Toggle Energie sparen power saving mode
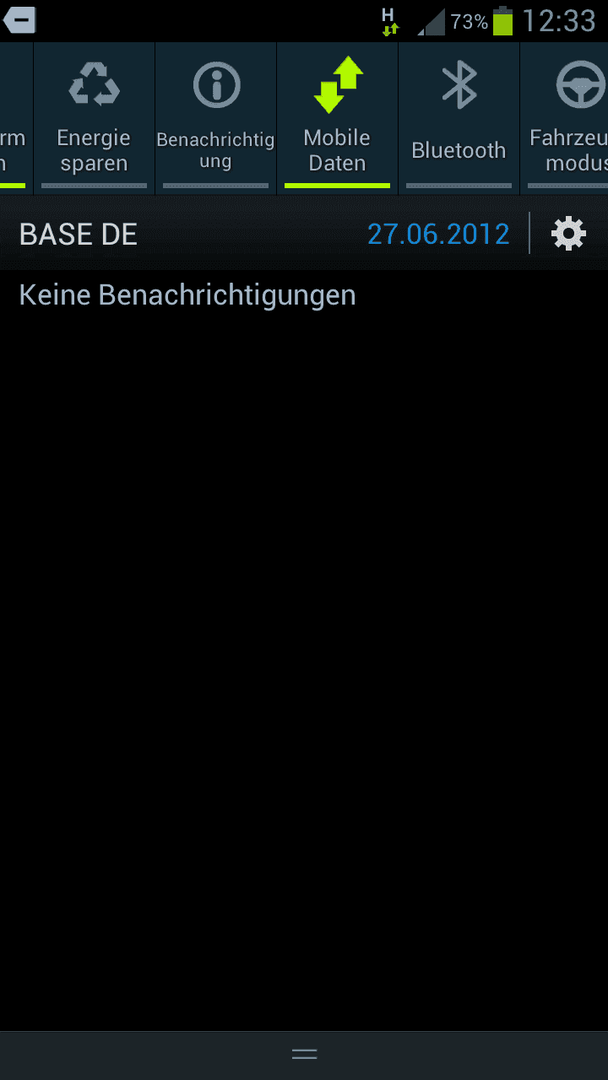Screen dimensions: 608x1080 tap(94, 118)
